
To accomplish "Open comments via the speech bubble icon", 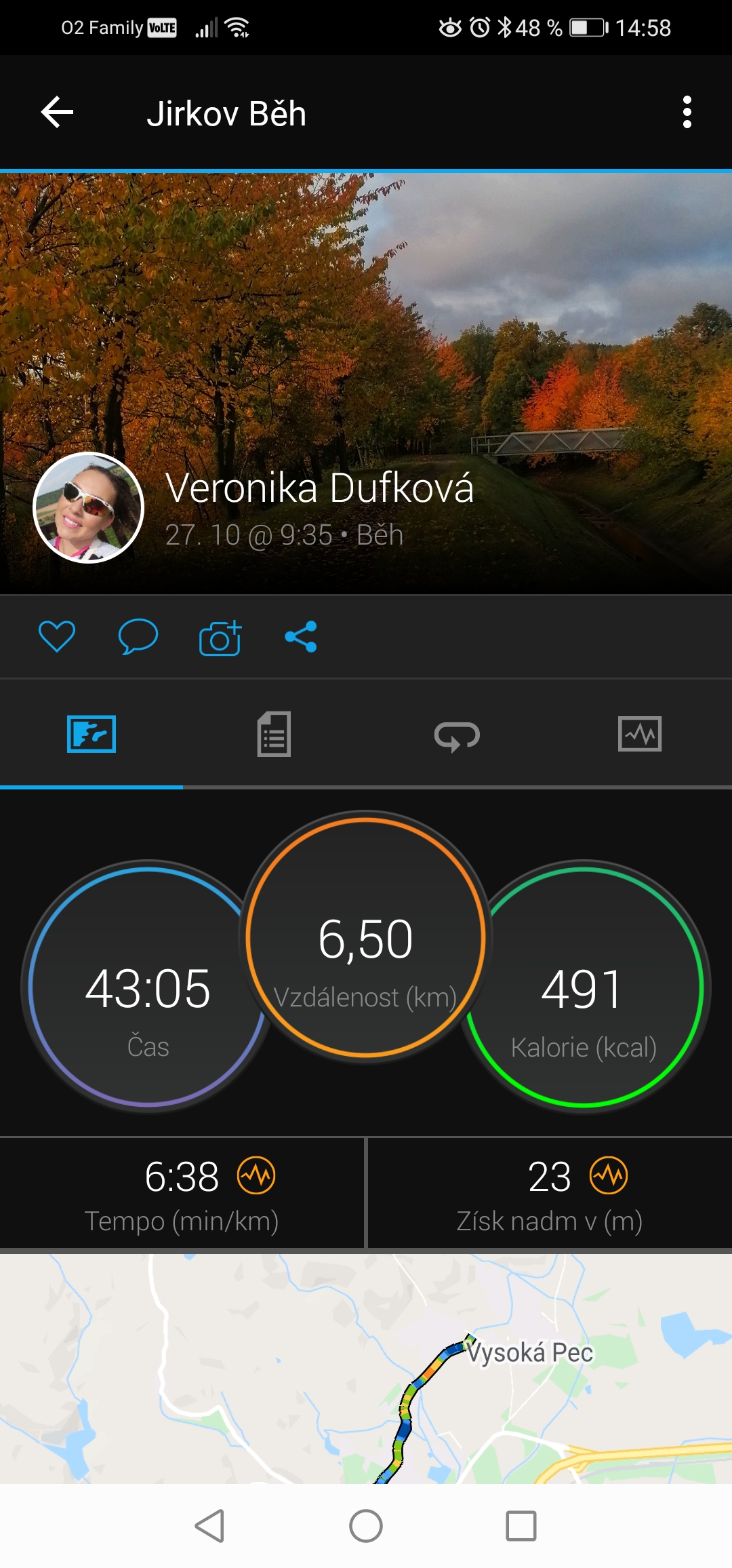I will coord(138,637).
